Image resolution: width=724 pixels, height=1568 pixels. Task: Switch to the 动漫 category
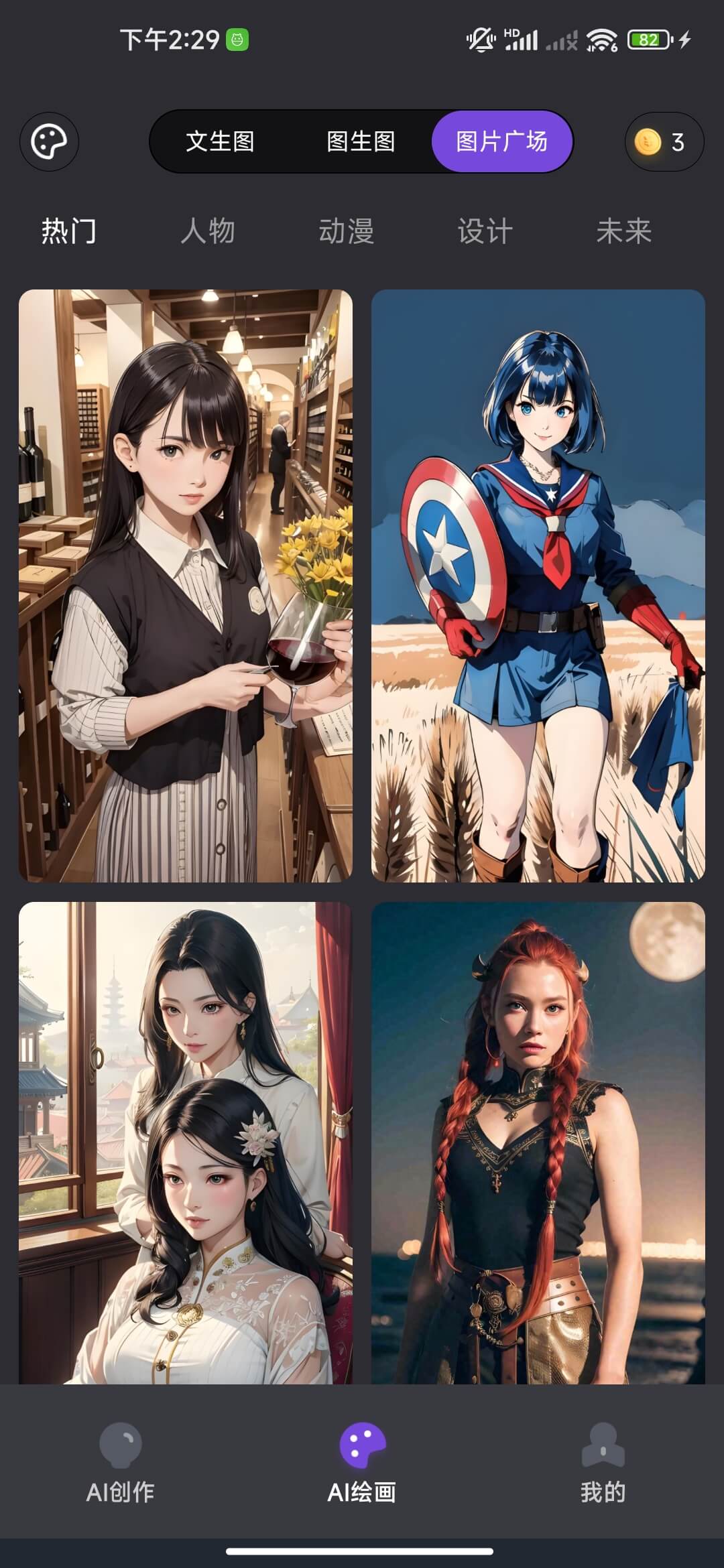point(347,231)
